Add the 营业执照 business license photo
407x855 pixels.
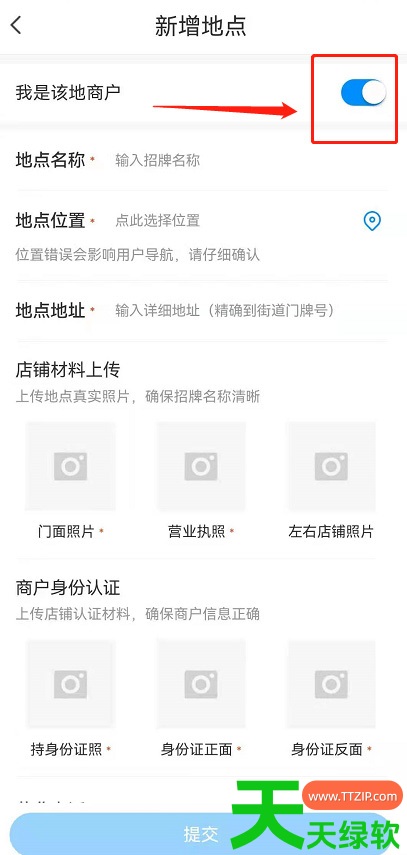coord(201,466)
